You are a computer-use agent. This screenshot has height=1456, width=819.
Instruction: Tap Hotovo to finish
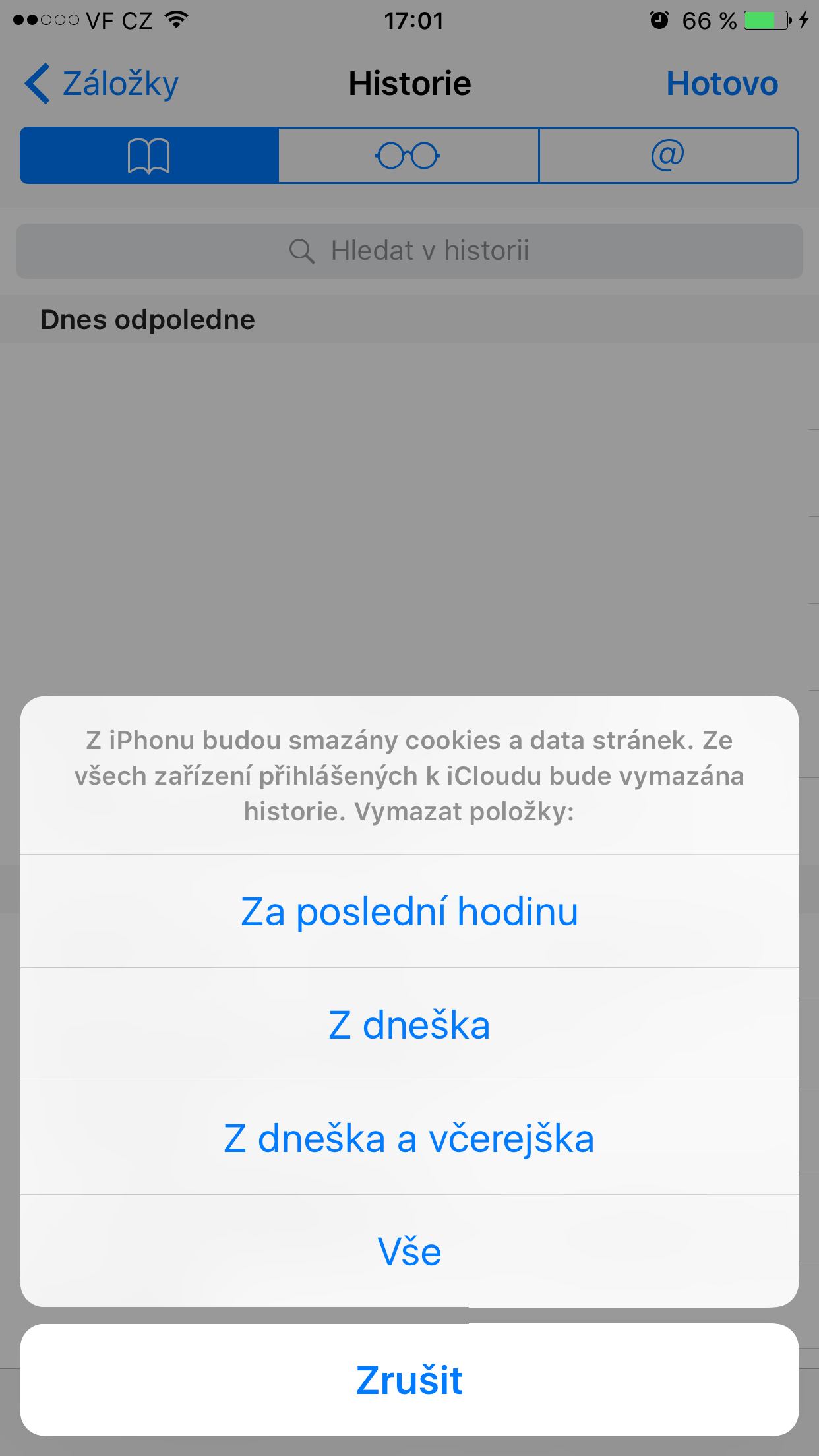(721, 84)
